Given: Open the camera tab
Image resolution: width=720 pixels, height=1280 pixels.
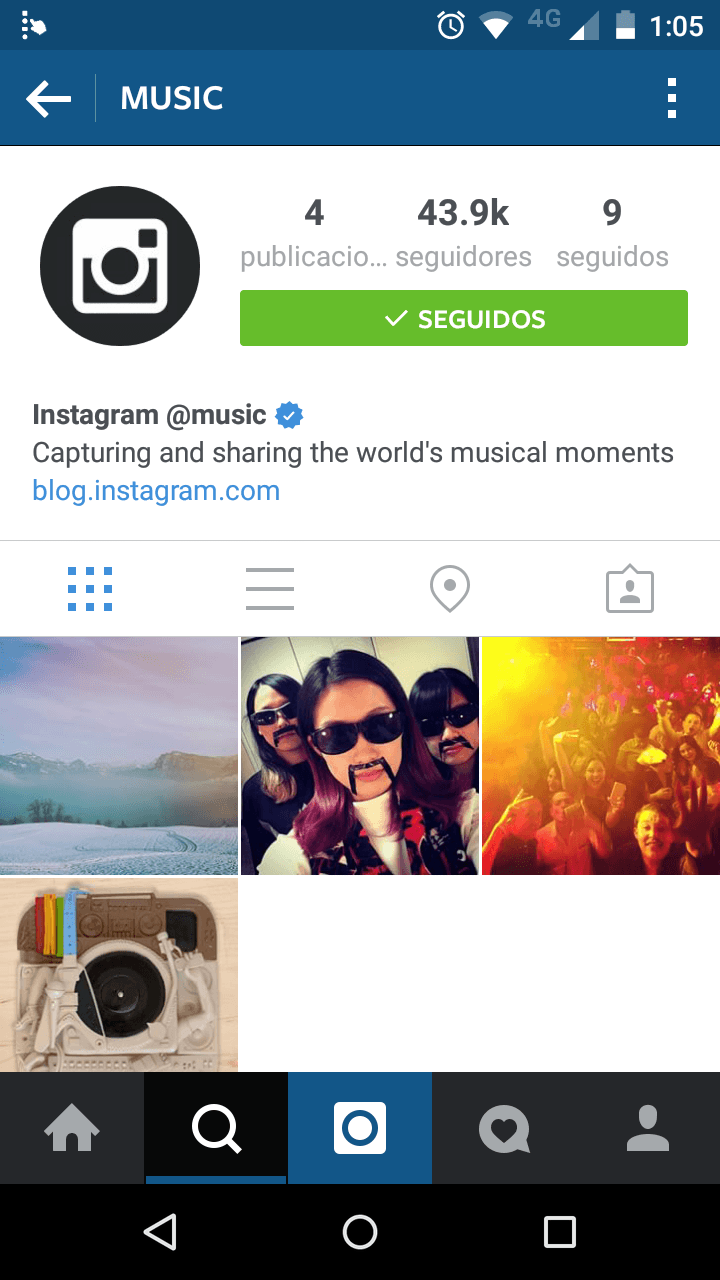Looking at the screenshot, I should pyautogui.click(x=360, y=1129).
